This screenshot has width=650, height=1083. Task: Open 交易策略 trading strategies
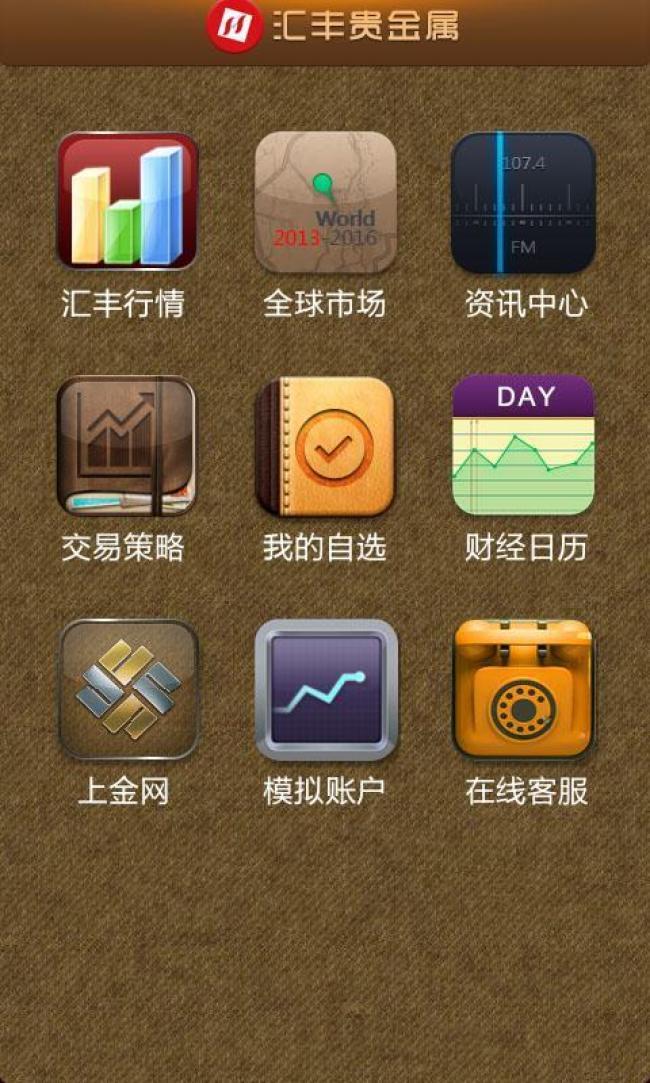126,446
